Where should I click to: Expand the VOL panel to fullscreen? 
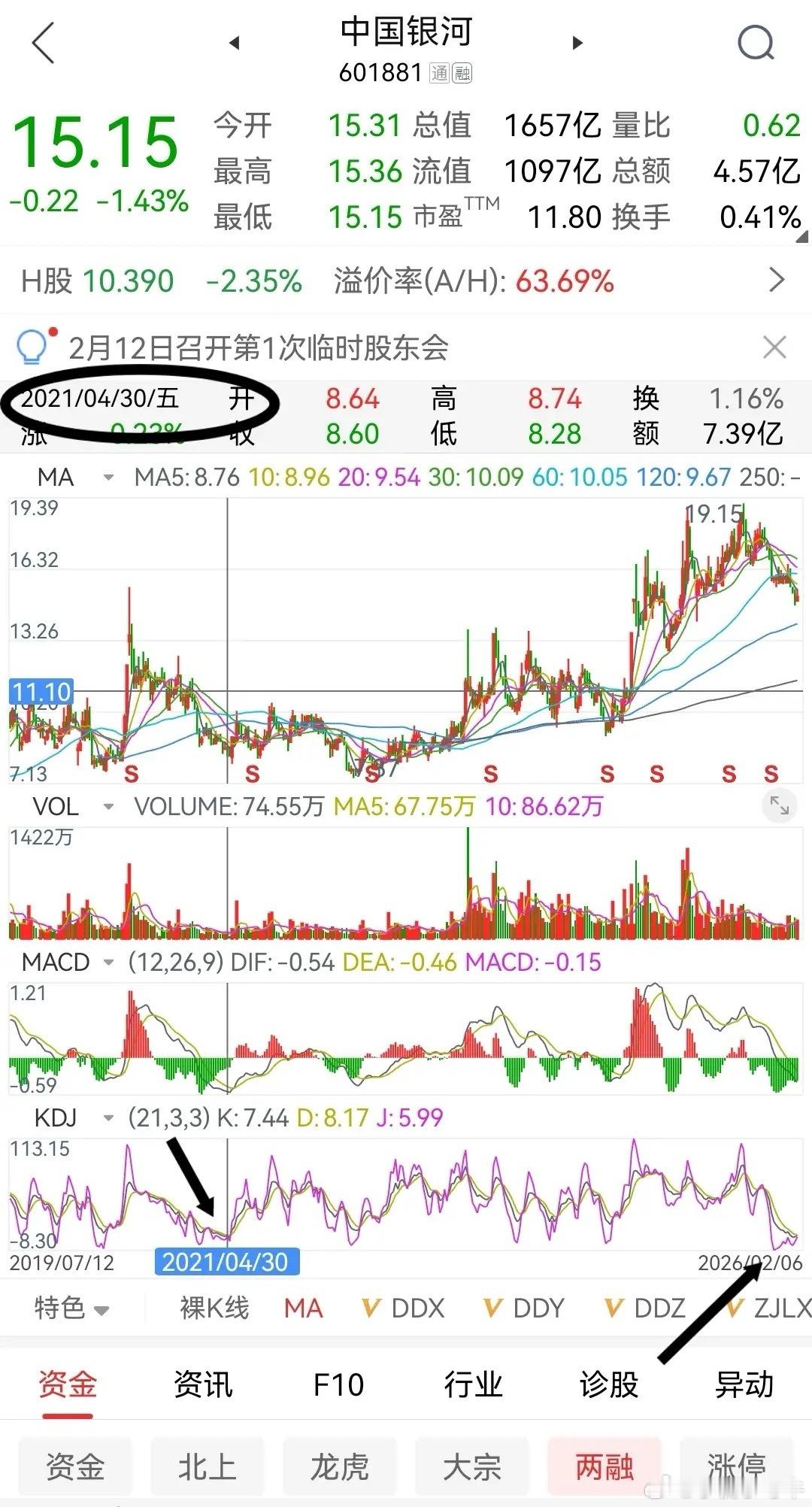(x=780, y=806)
